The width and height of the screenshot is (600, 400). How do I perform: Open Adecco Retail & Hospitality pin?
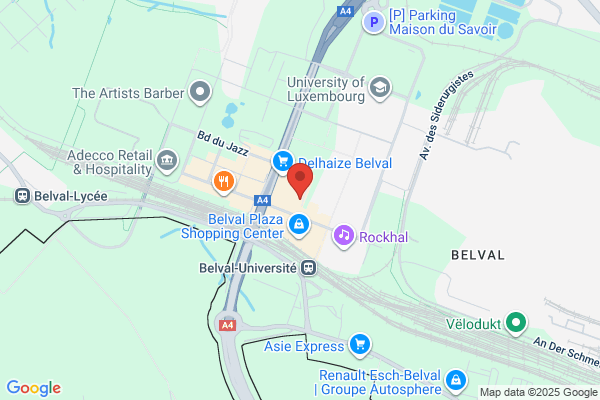click(x=167, y=161)
